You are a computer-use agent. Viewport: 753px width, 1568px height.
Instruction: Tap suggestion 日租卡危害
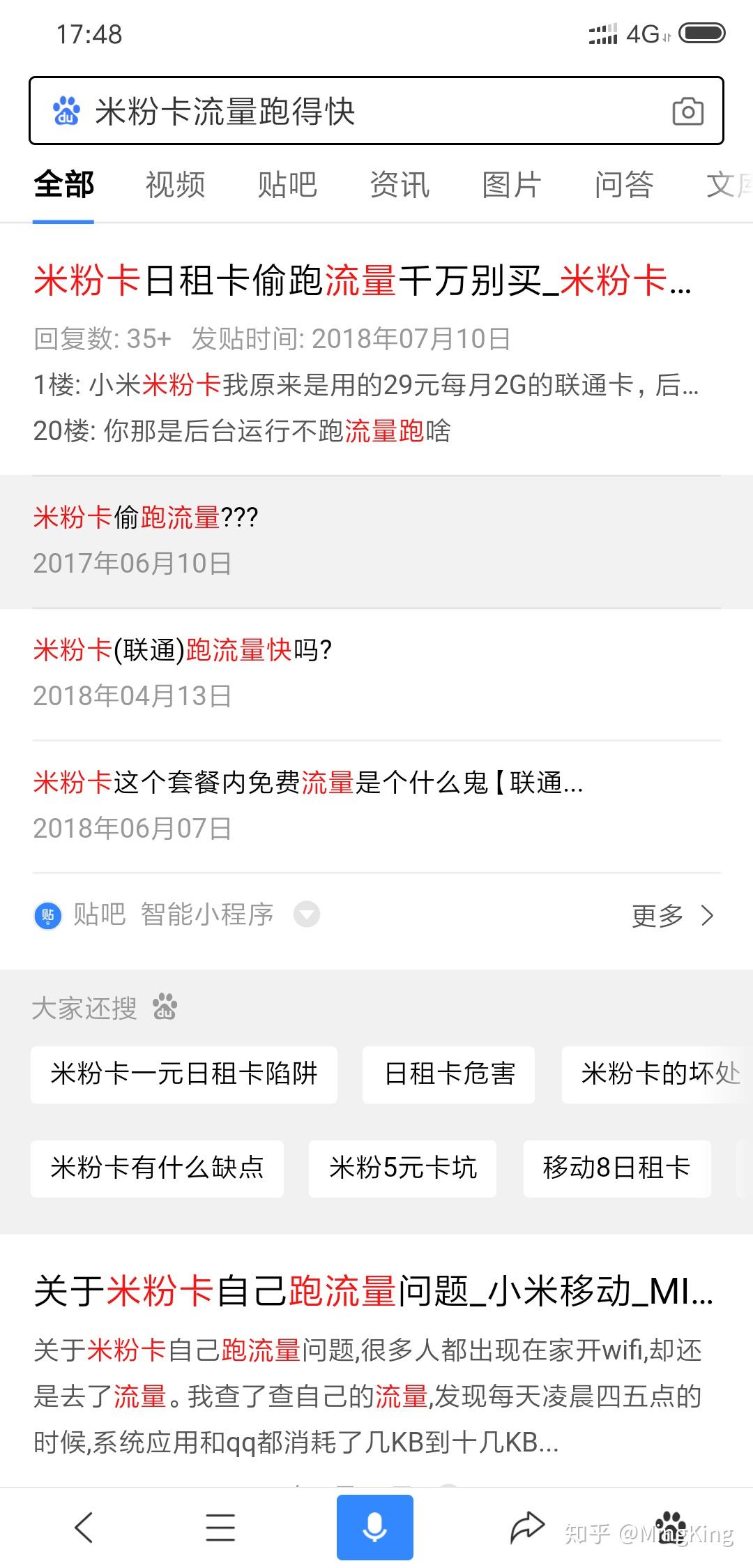[x=448, y=1075]
